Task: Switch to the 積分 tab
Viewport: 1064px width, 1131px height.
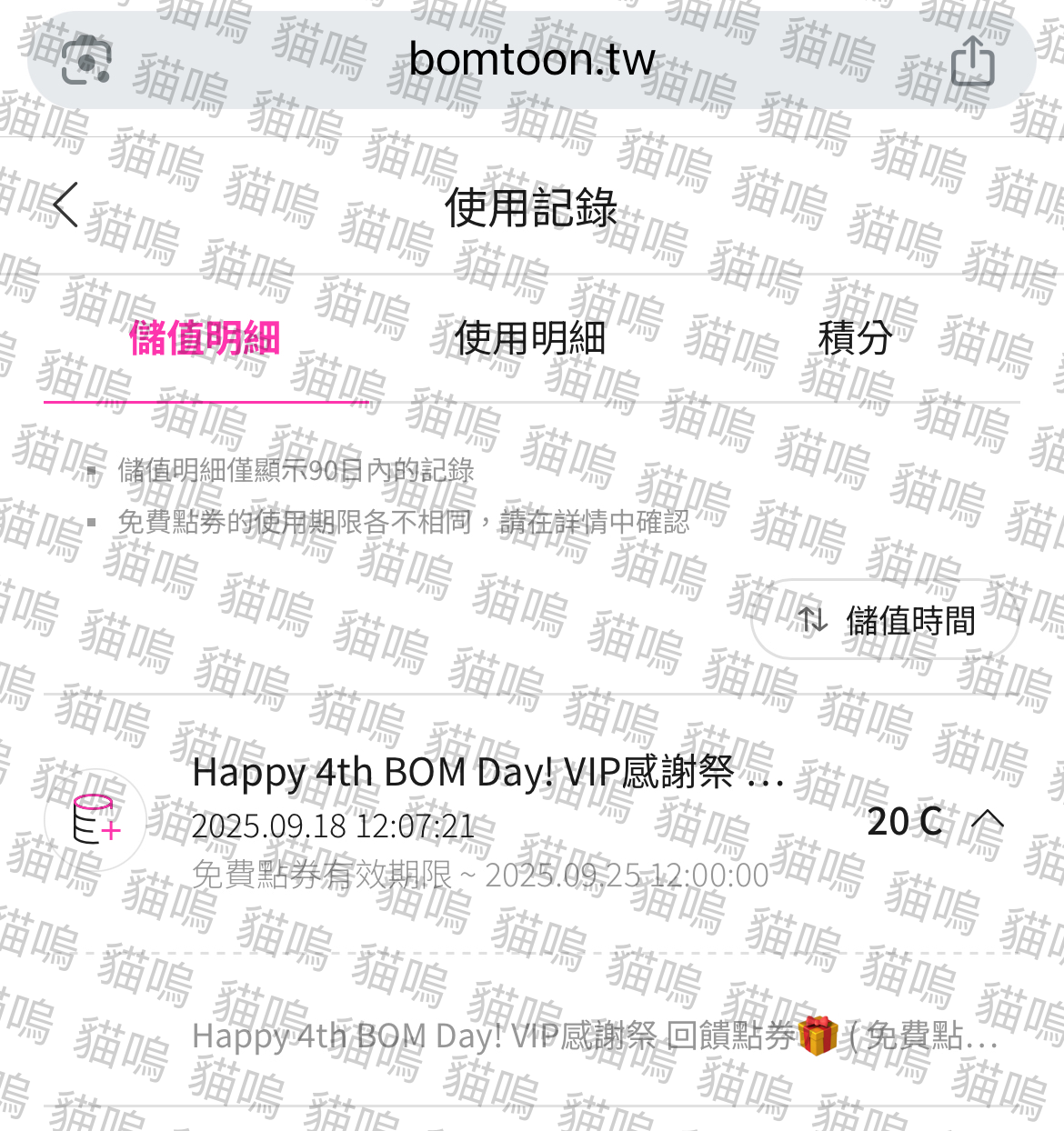Action: (x=854, y=338)
